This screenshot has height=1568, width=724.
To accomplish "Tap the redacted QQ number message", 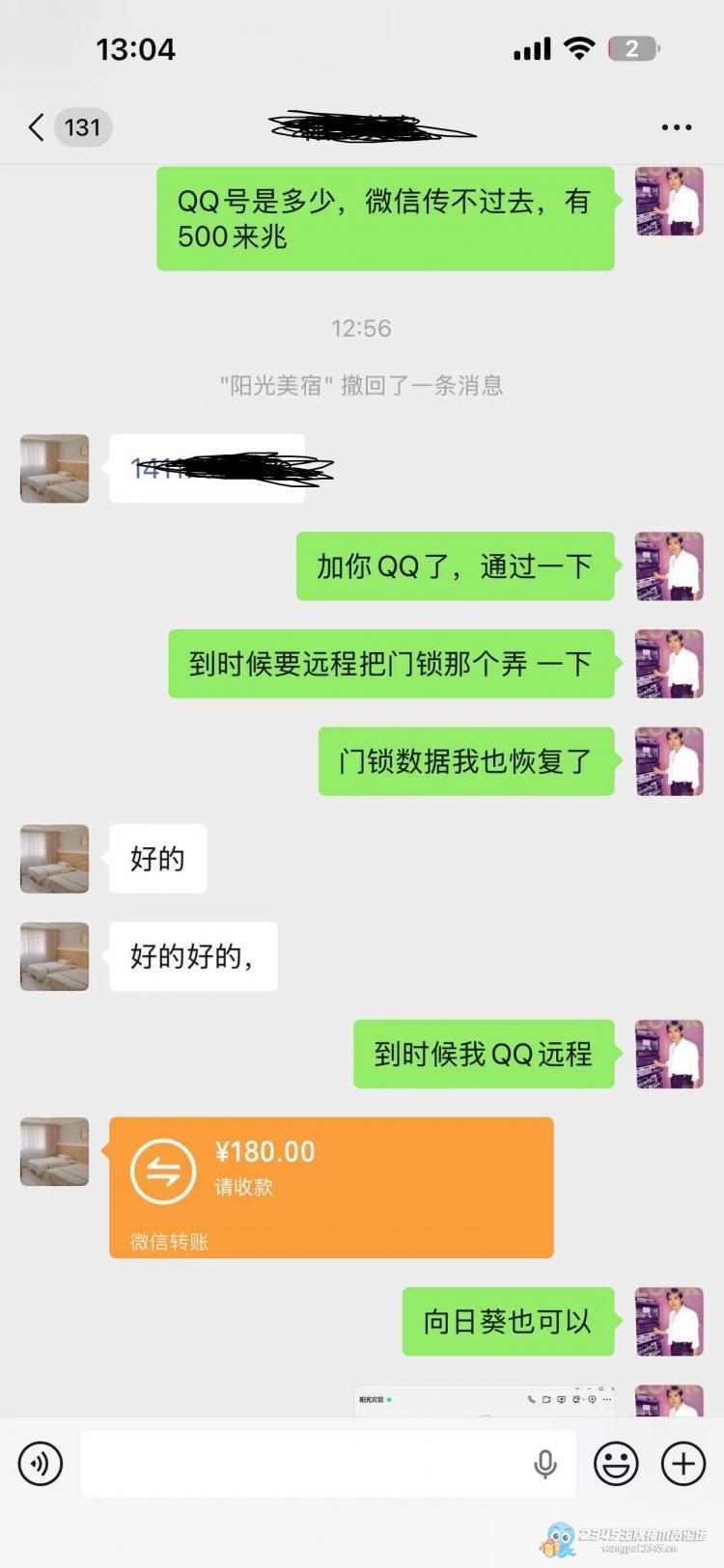I will [208, 469].
